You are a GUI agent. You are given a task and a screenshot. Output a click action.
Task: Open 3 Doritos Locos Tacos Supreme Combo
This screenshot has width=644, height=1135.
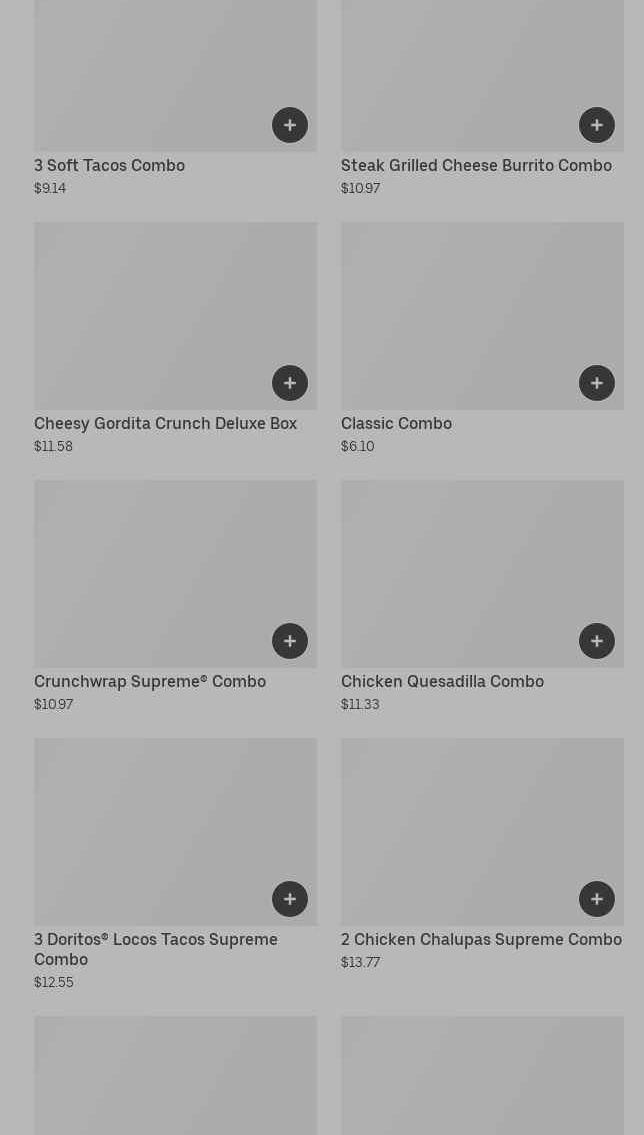point(155,949)
